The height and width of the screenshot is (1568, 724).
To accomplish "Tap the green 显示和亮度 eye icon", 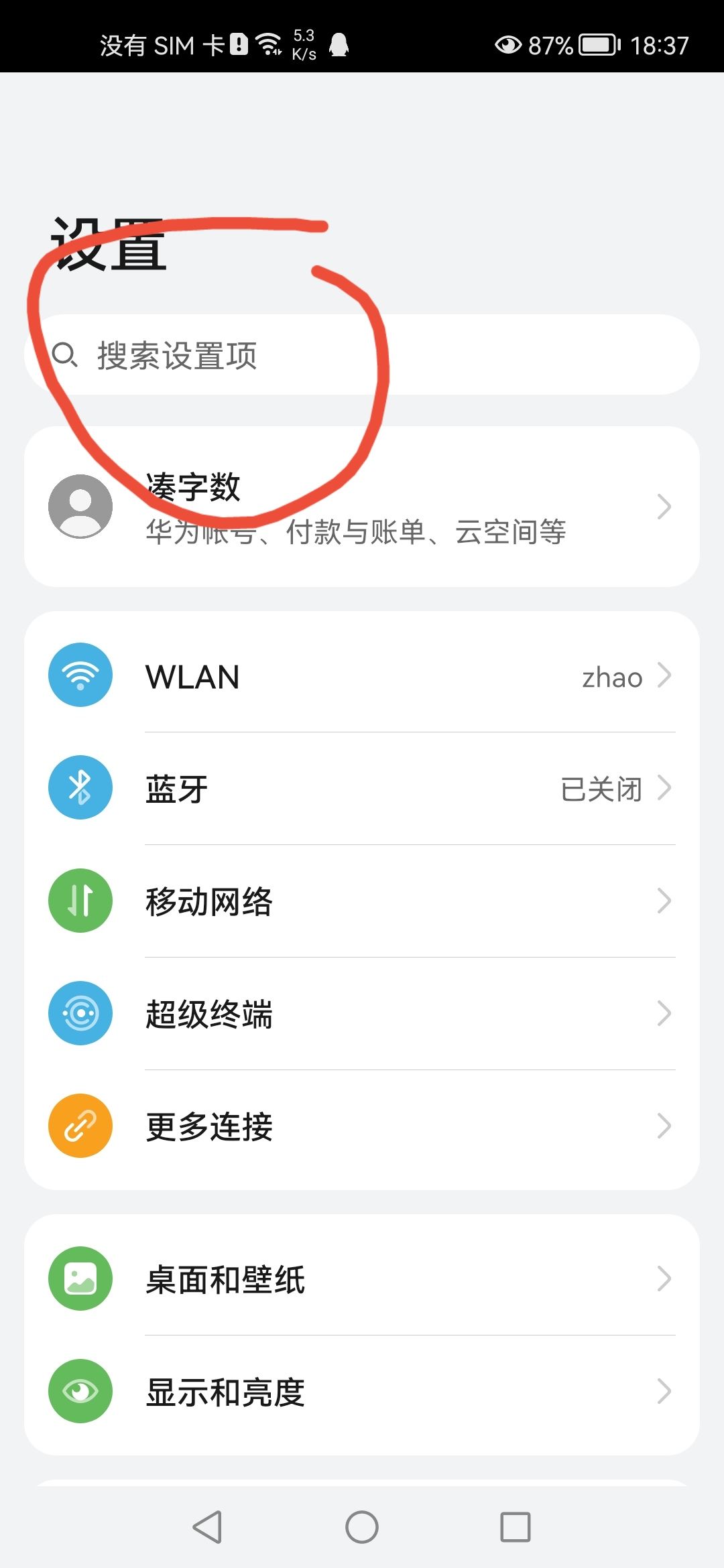I will point(80,1390).
